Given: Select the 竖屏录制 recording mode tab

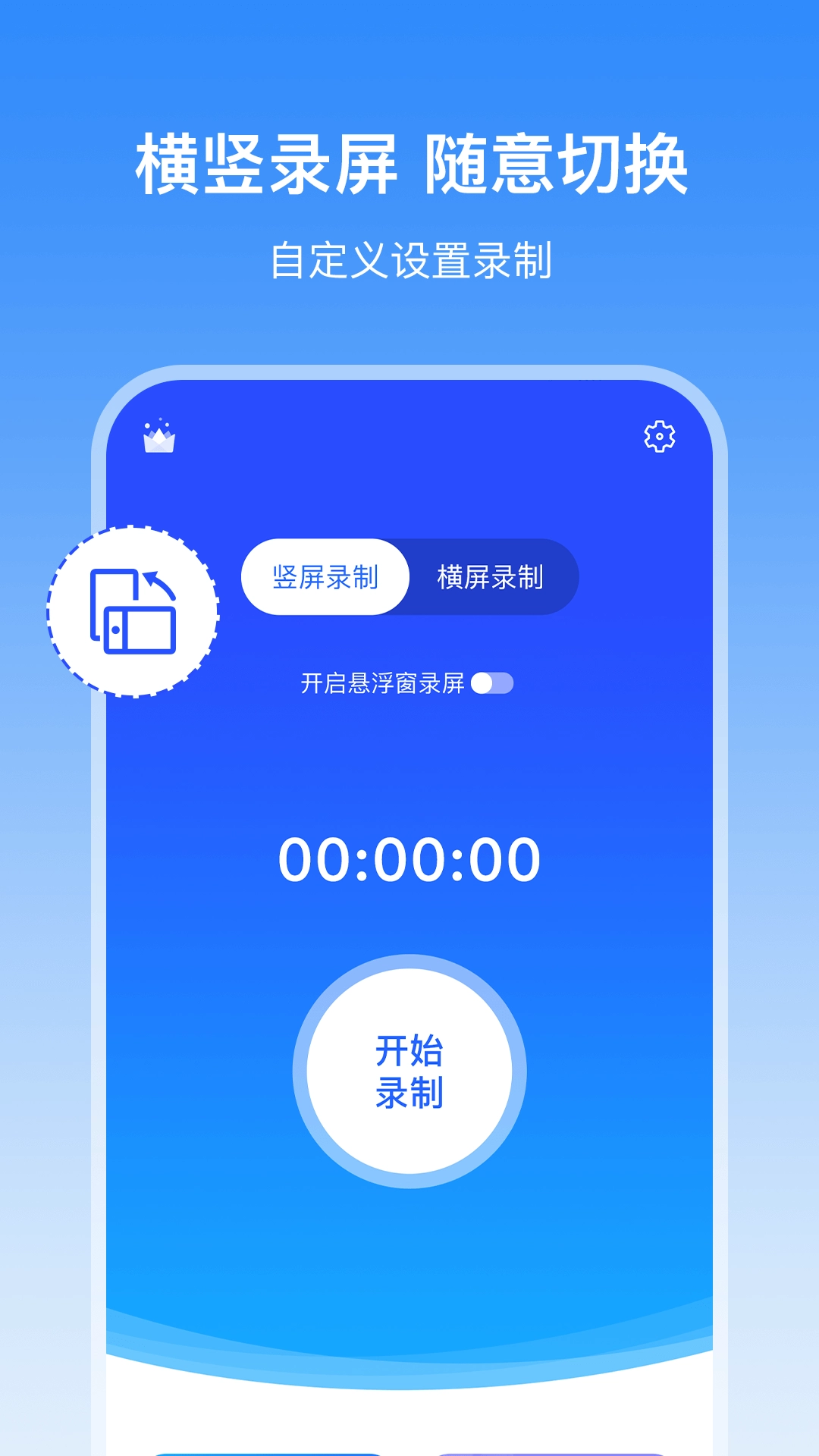Looking at the screenshot, I should (x=326, y=578).
